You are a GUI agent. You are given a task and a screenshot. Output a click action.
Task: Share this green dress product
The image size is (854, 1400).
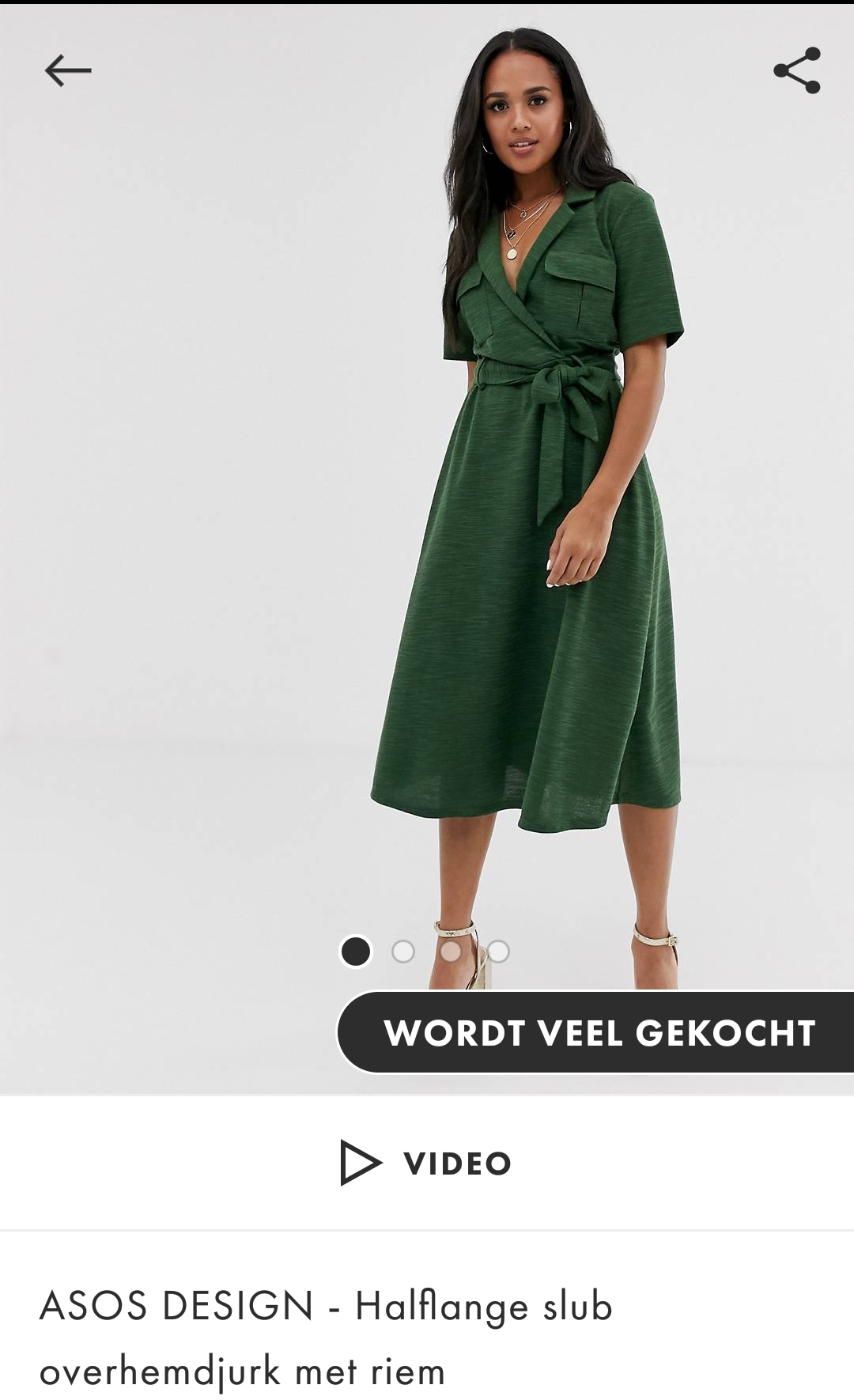click(797, 70)
